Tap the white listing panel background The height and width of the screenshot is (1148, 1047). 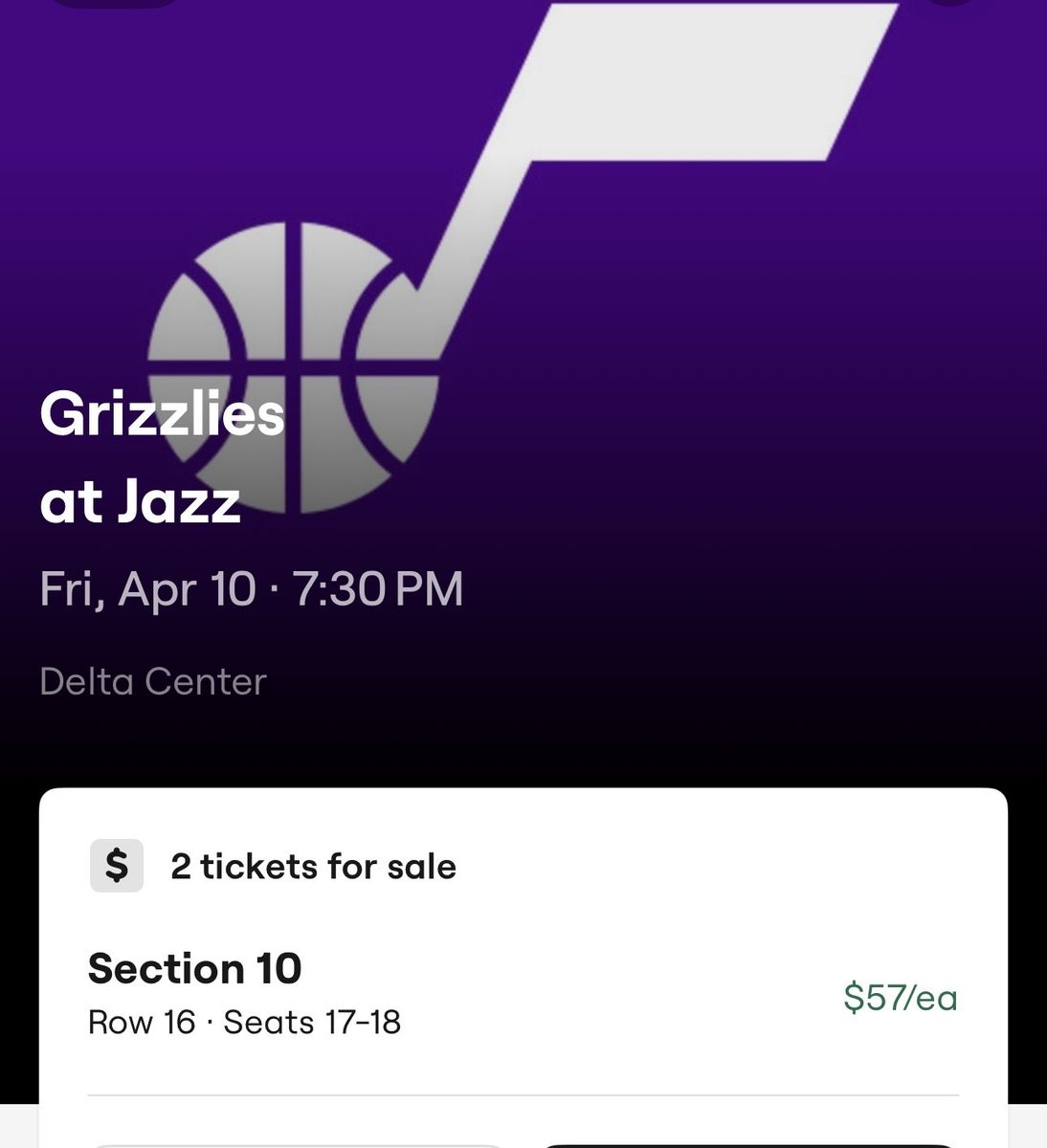(x=670, y=918)
